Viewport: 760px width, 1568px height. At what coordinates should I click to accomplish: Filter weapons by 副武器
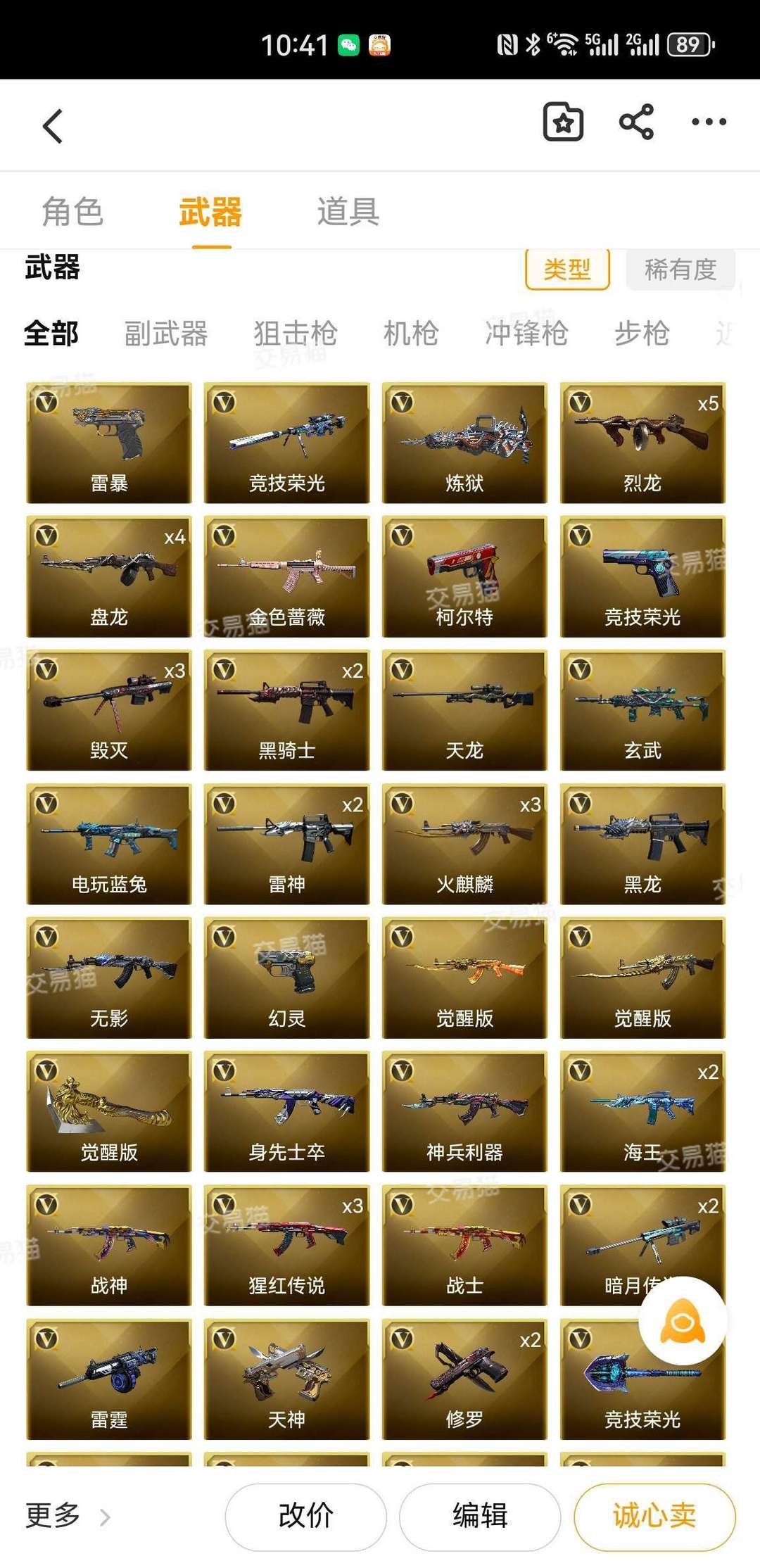pos(166,333)
